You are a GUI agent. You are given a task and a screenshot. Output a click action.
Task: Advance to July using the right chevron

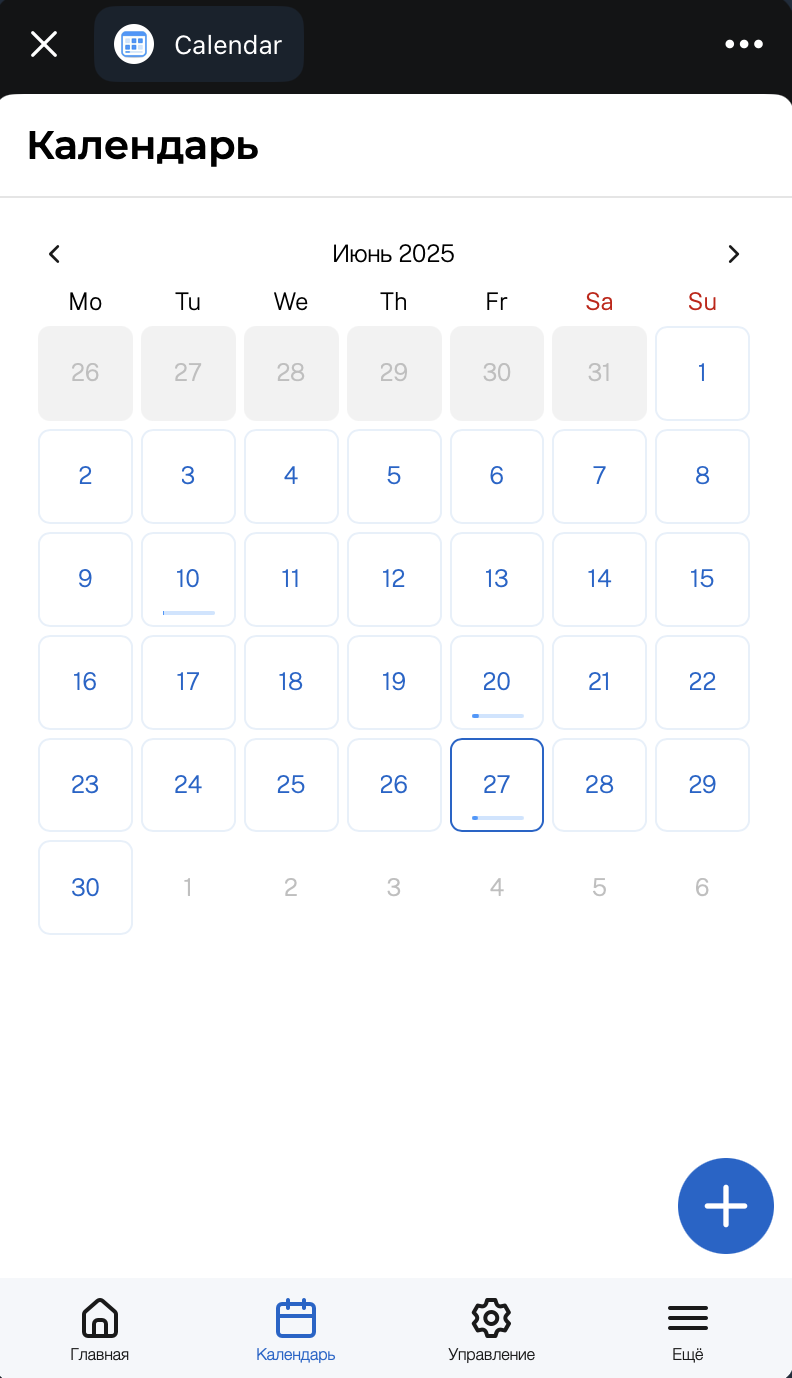click(x=734, y=254)
